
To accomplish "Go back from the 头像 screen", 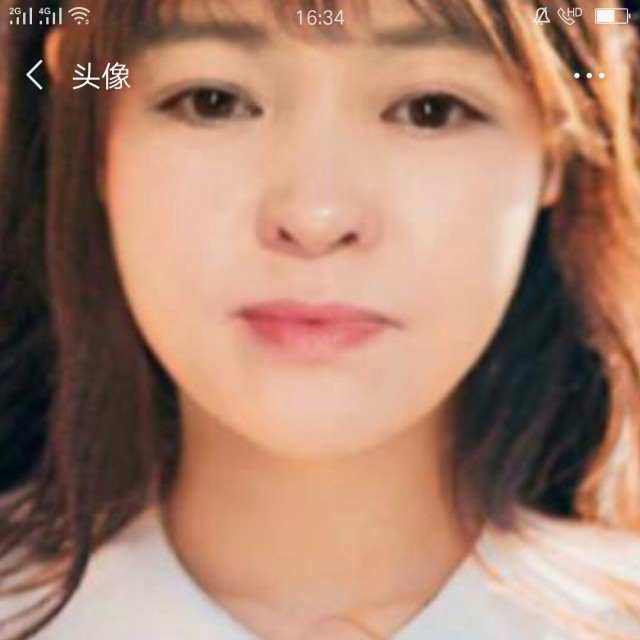I will (35, 75).
